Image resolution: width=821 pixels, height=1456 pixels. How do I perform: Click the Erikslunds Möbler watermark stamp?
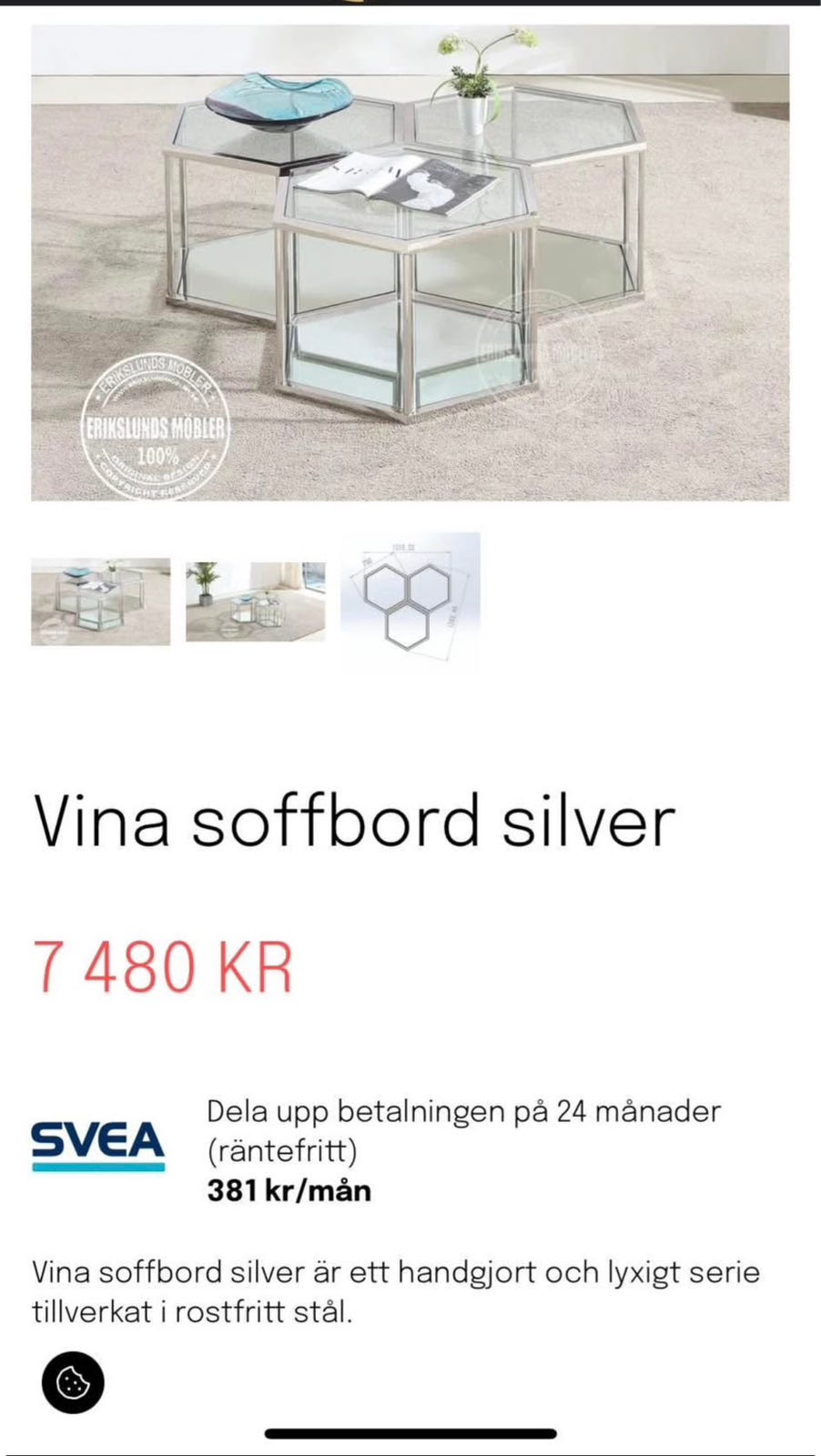(x=157, y=423)
